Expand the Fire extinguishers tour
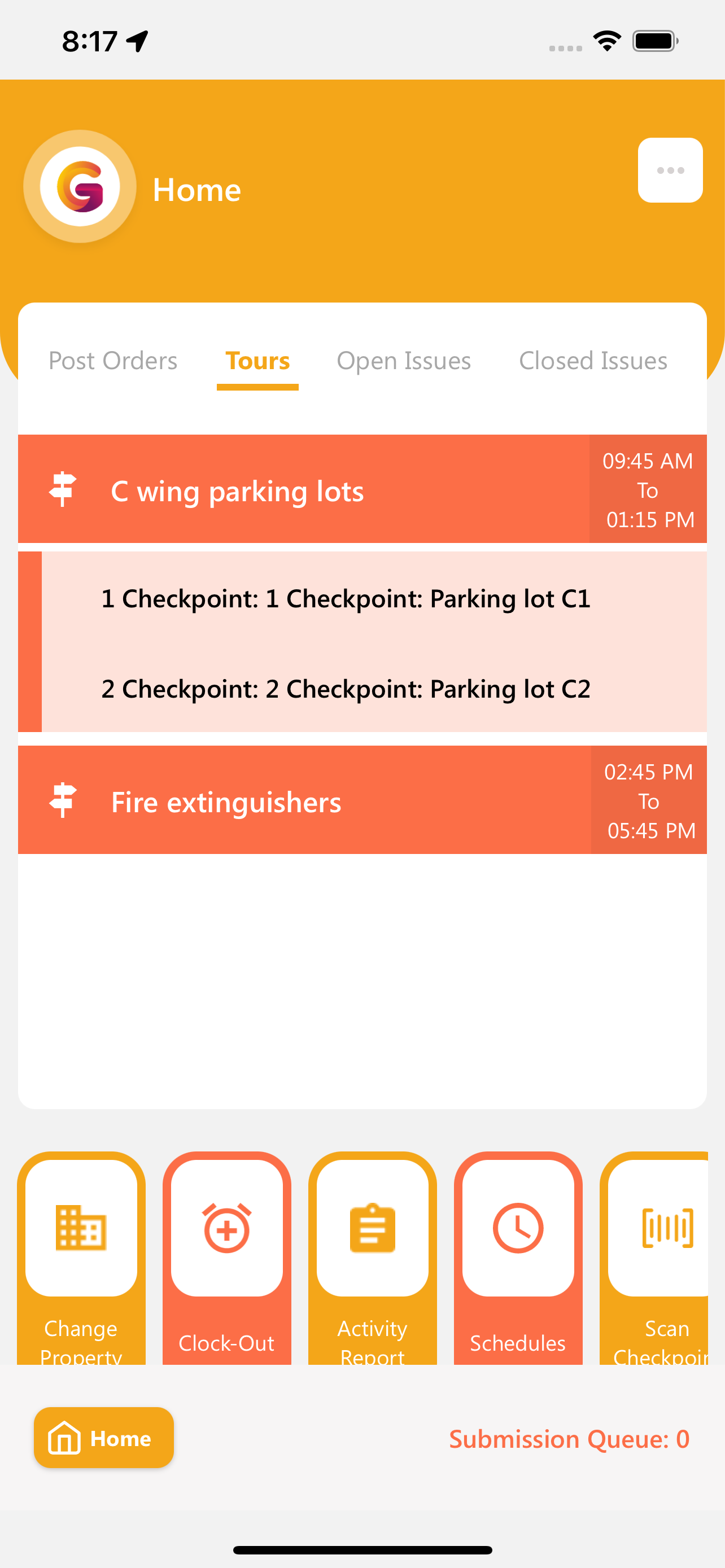This screenshot has width=725, height=1568. coord(362,800)
